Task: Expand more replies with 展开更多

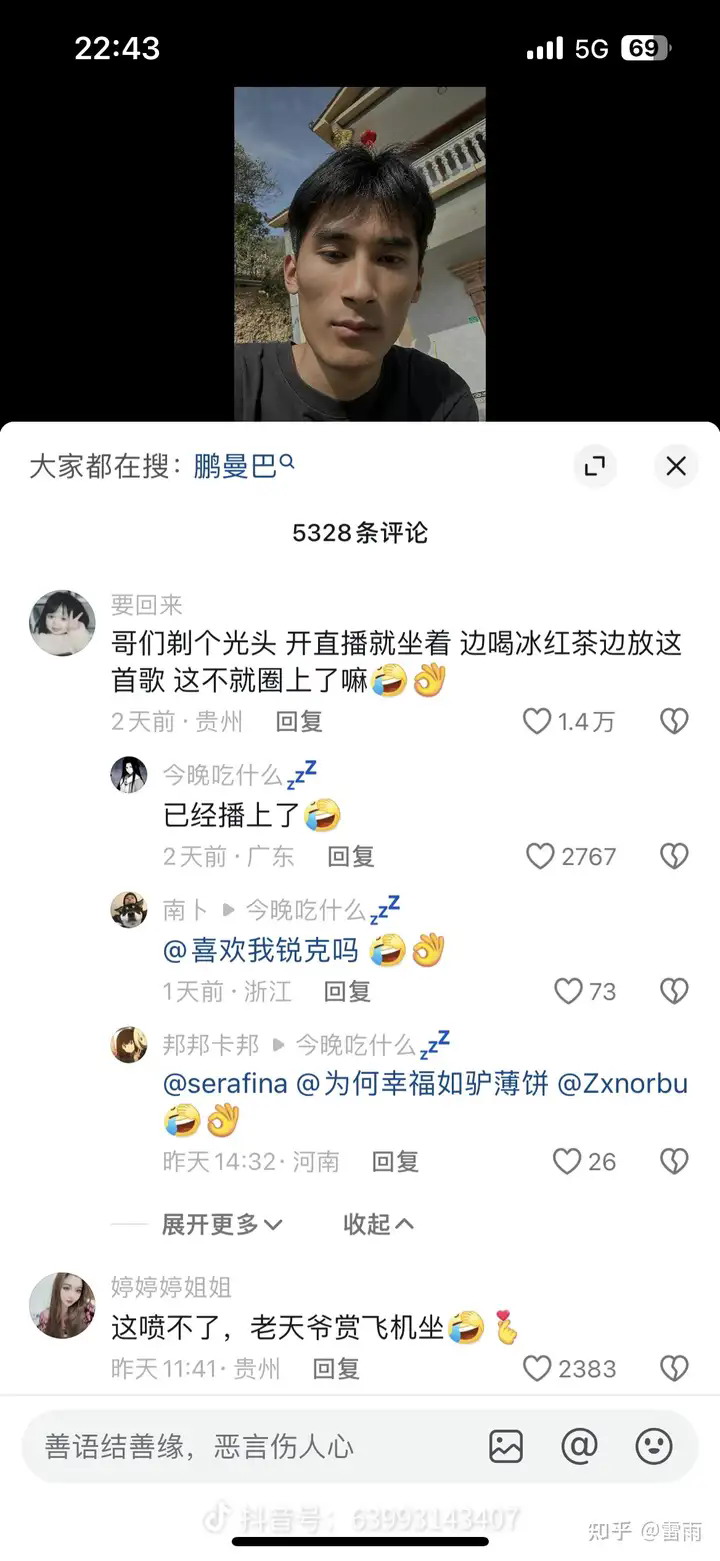Action: tap(222, 1224)
